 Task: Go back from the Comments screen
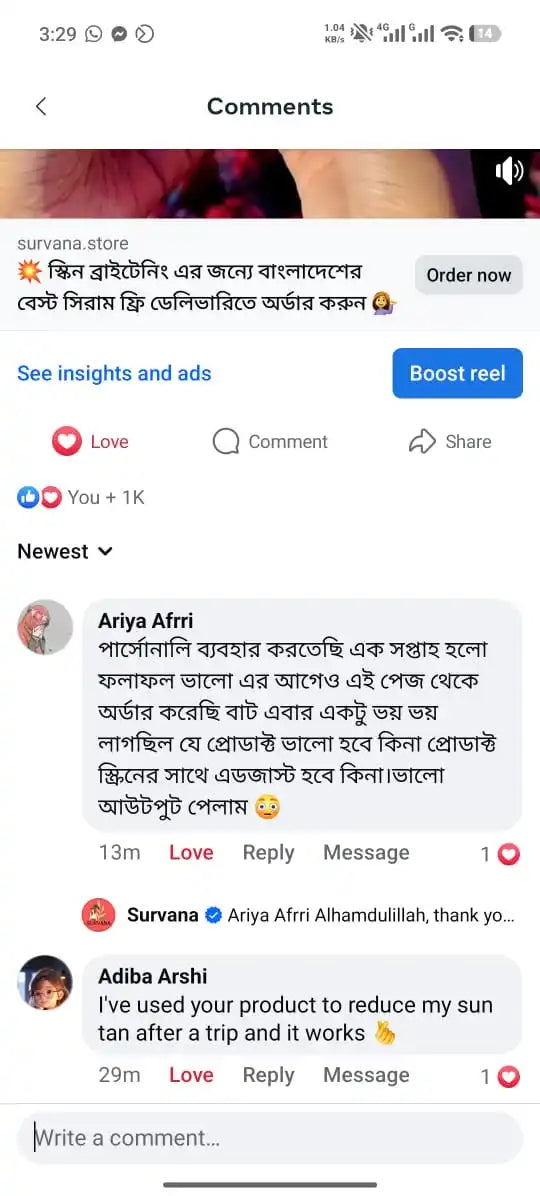pyautogui.click(x=41, y=107)
